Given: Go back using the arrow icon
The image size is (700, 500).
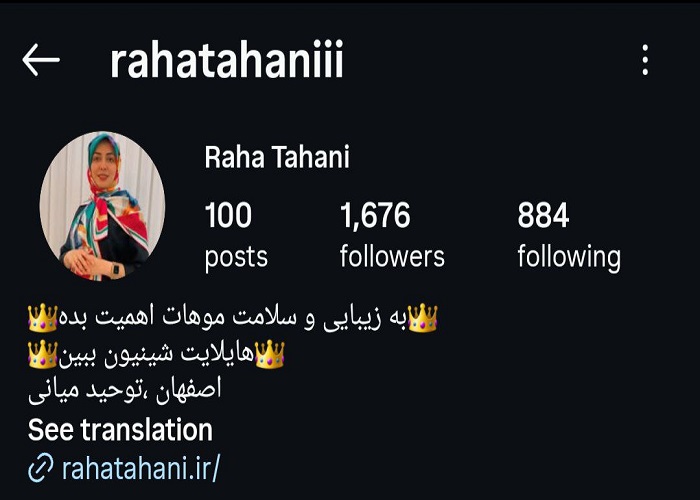Looking at the screenshot, I should [x=41, y=61].
